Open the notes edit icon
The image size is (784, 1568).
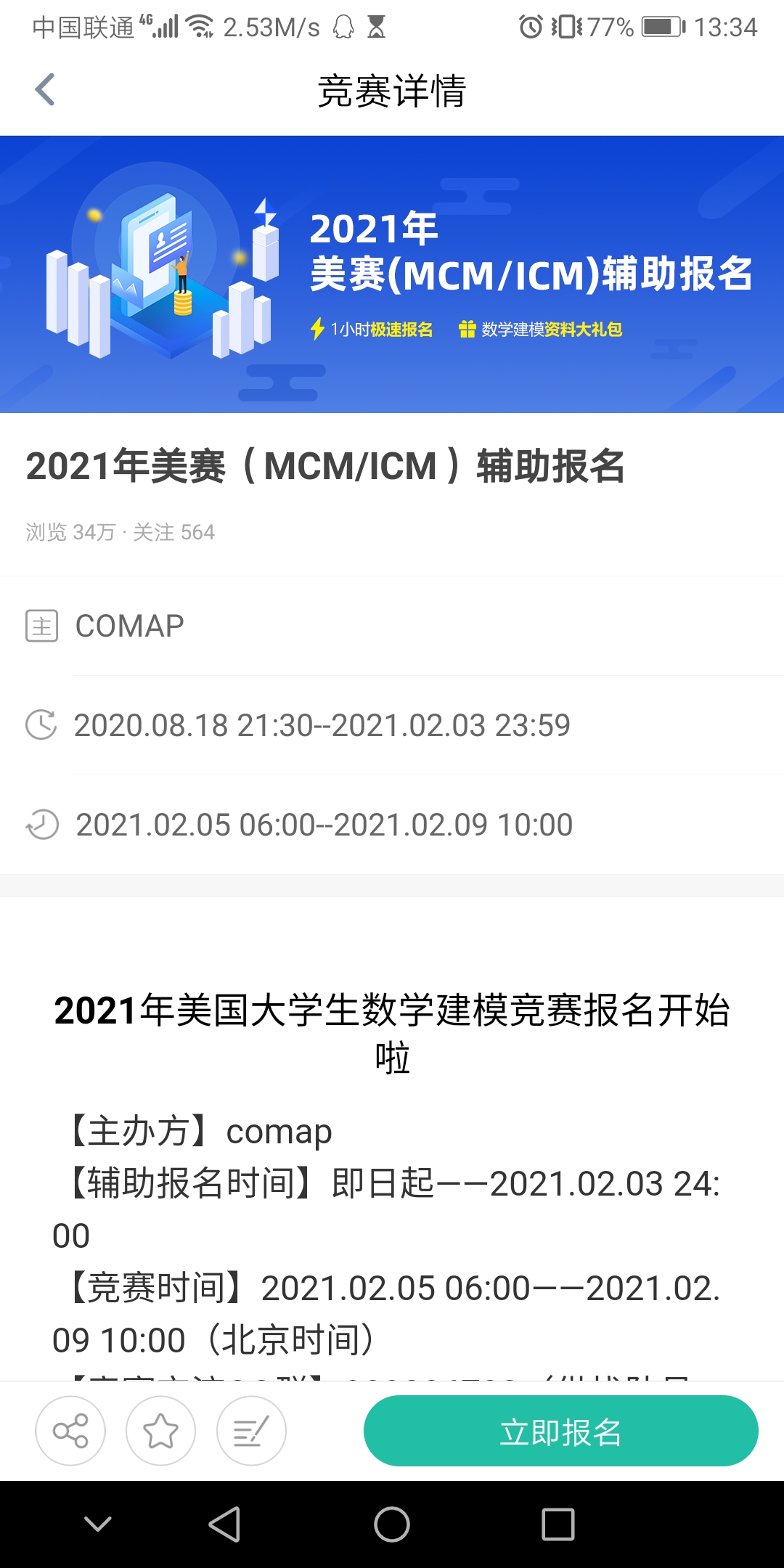click(x=251, y=1431)
